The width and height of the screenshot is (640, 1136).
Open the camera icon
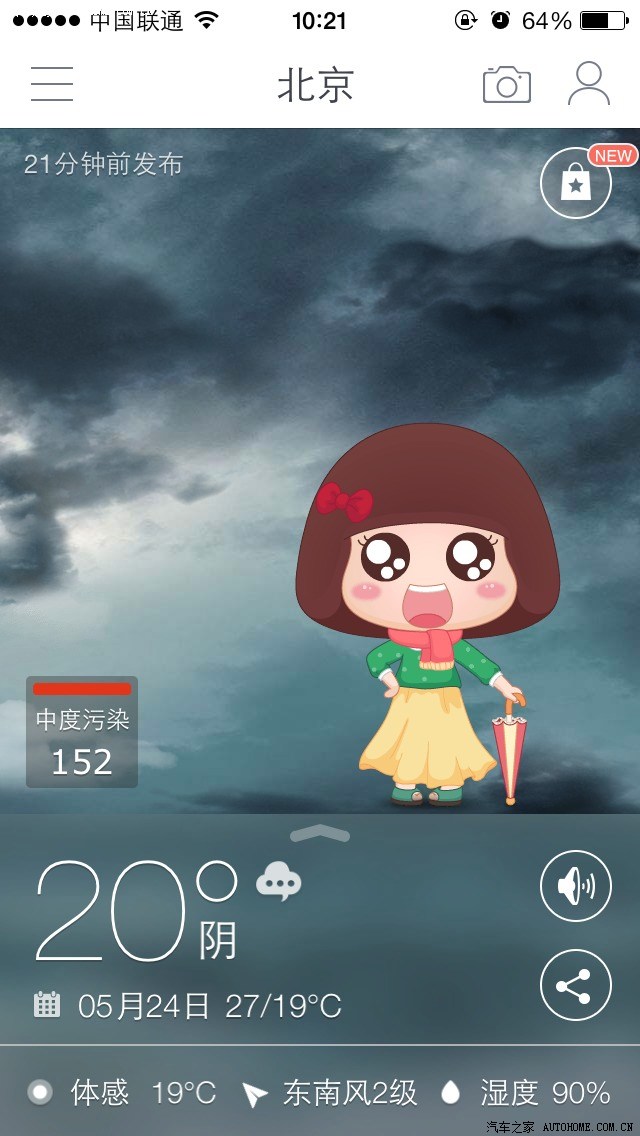(507, 84)
